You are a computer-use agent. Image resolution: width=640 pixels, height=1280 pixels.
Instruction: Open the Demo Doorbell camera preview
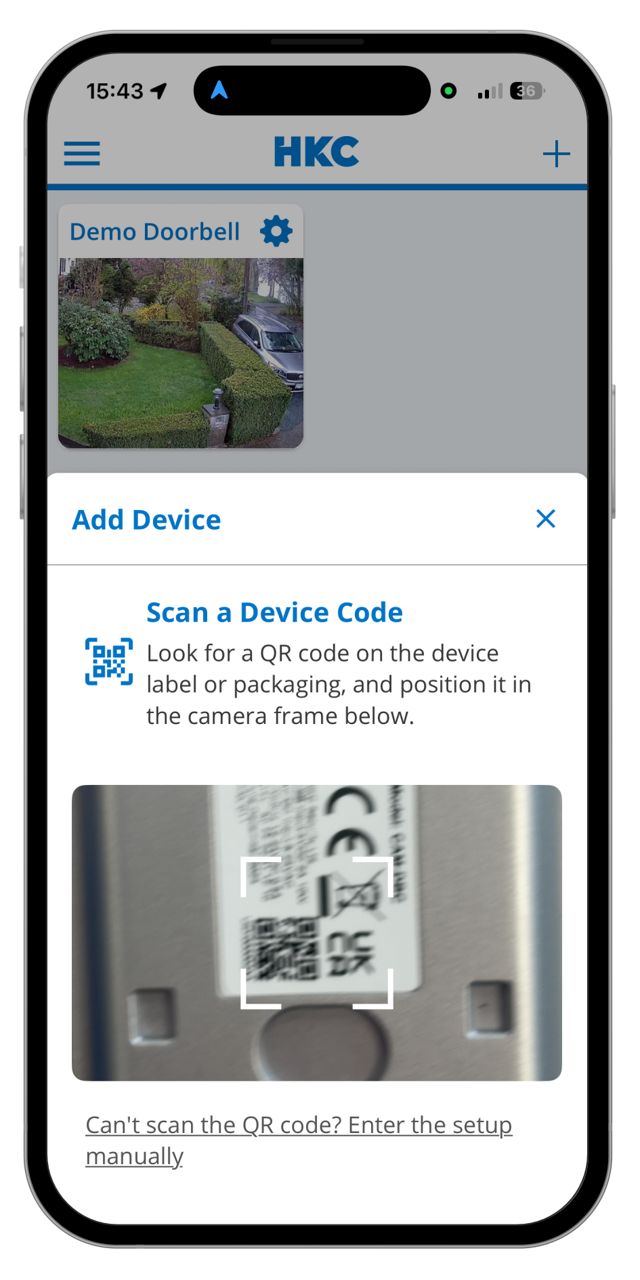point(181,351)
